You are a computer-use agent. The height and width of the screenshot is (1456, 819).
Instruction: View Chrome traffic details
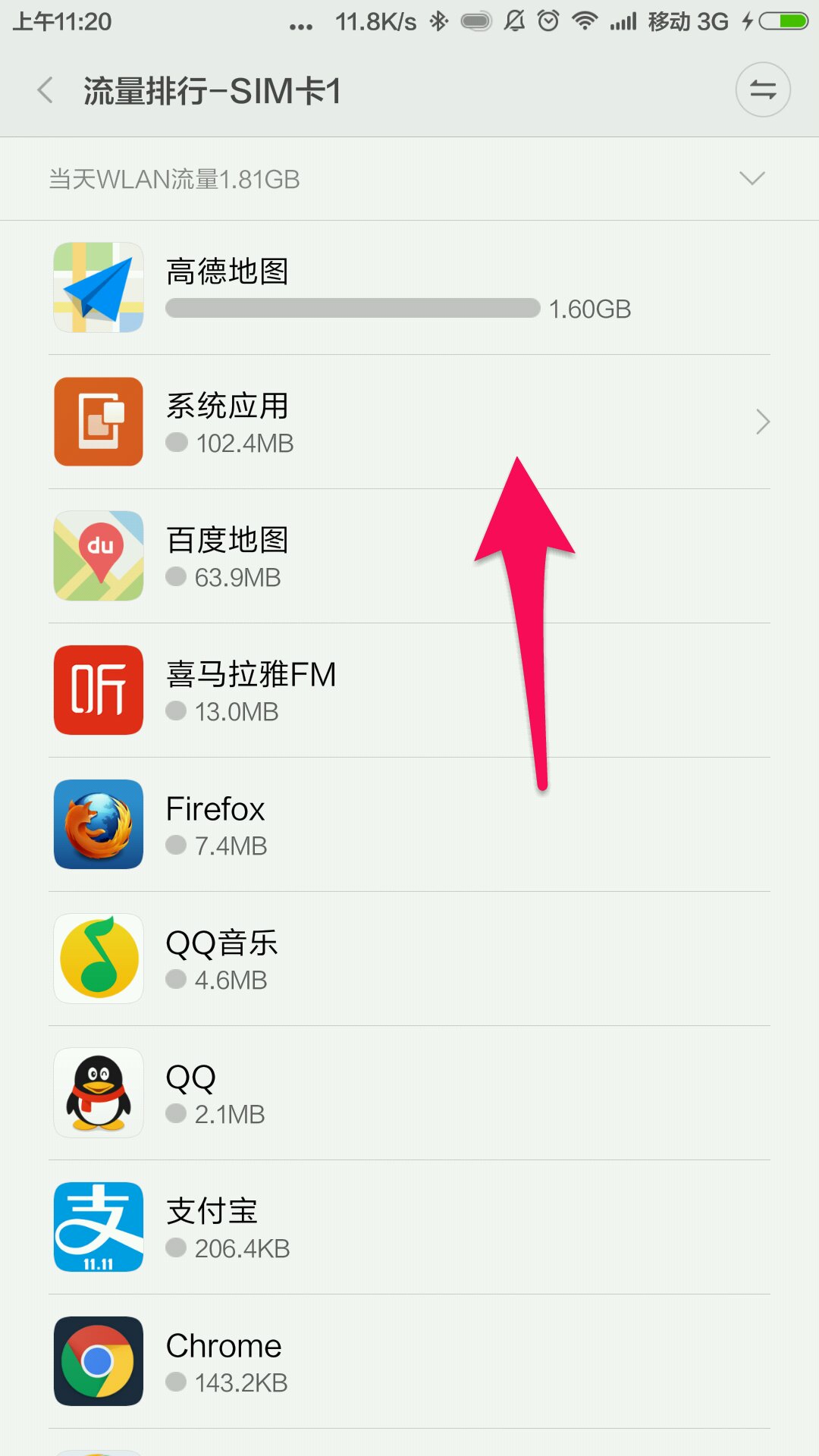[409, 1361]
